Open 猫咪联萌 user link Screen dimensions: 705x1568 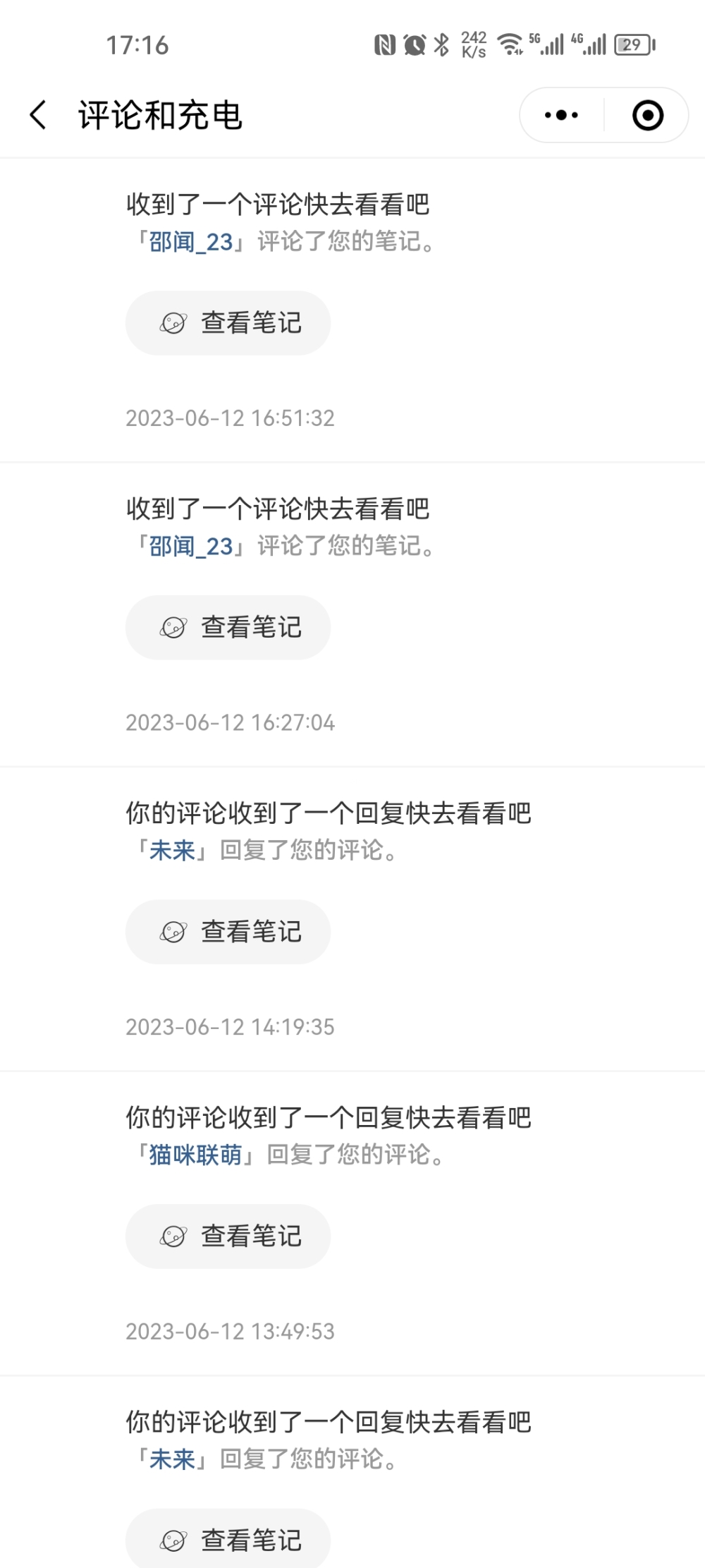pyautogui.click(x=195, y=1155)
